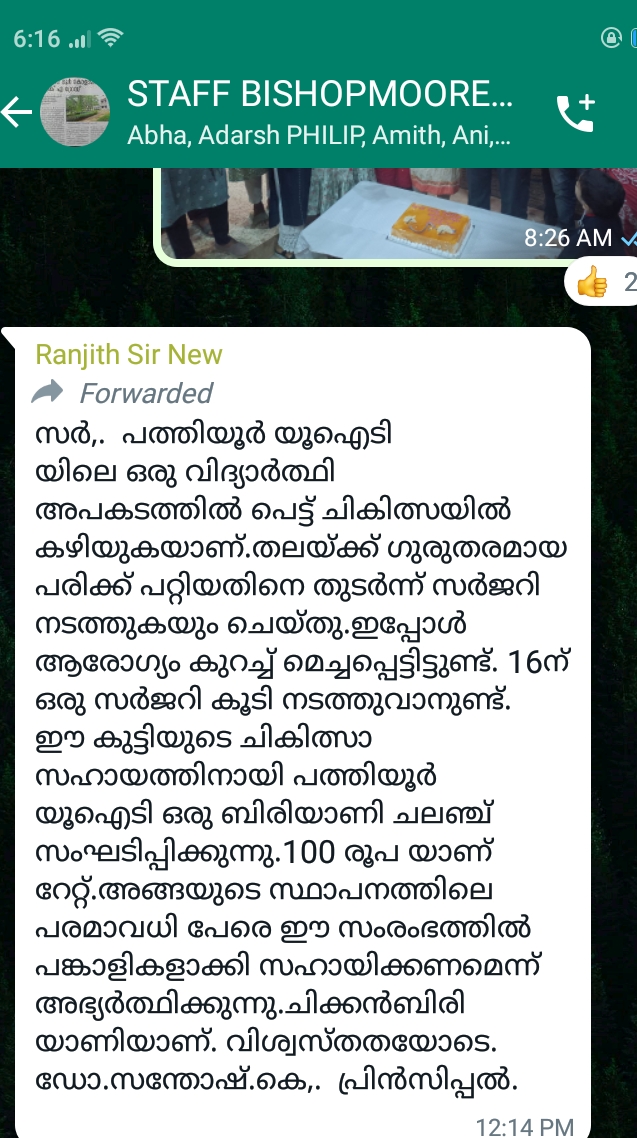This screenshot has width=637, height=1138.
Task: Start a group call
Action: 577,112
